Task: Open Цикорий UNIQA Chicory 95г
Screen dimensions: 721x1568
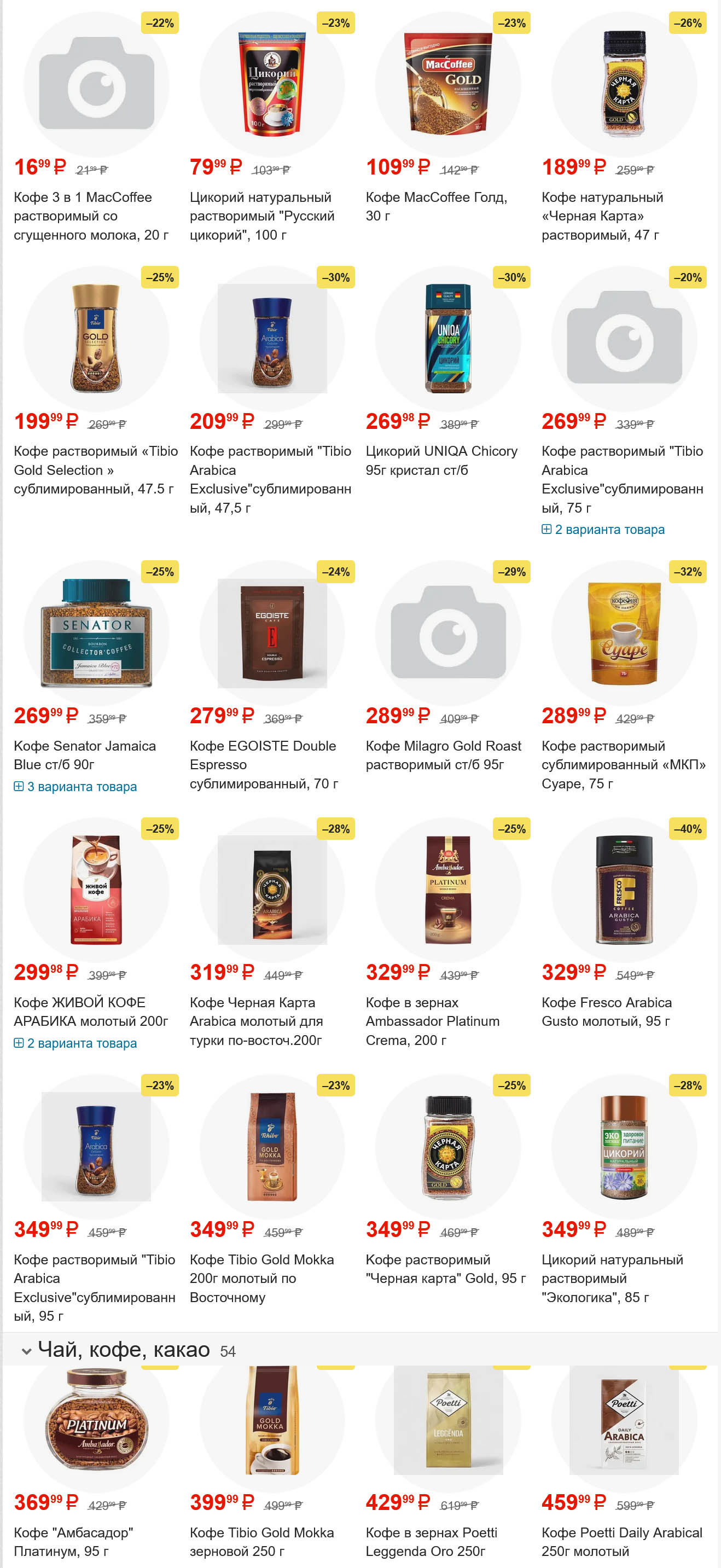Action: (x=441, y=460)
